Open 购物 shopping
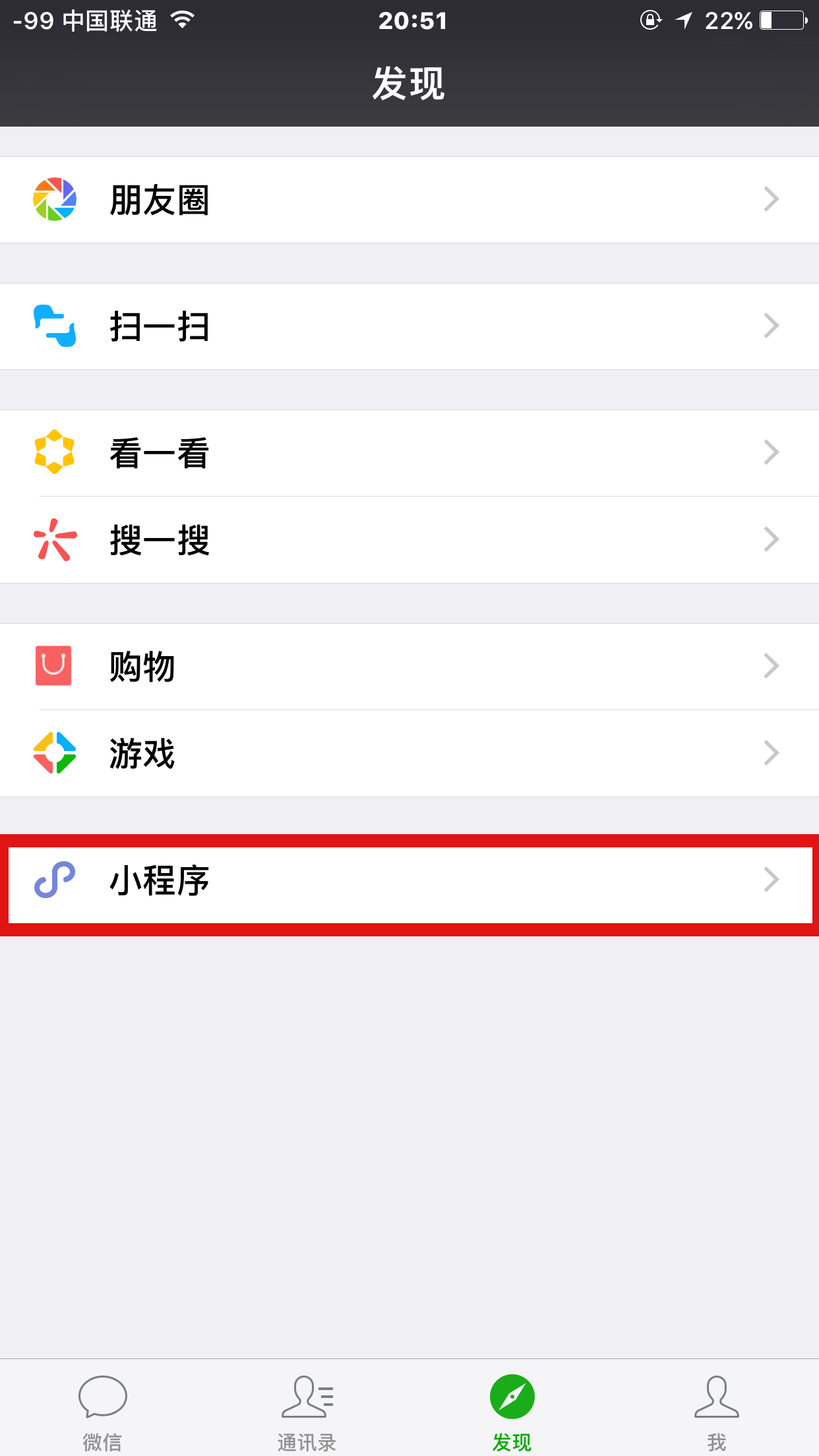 point(409,667)
